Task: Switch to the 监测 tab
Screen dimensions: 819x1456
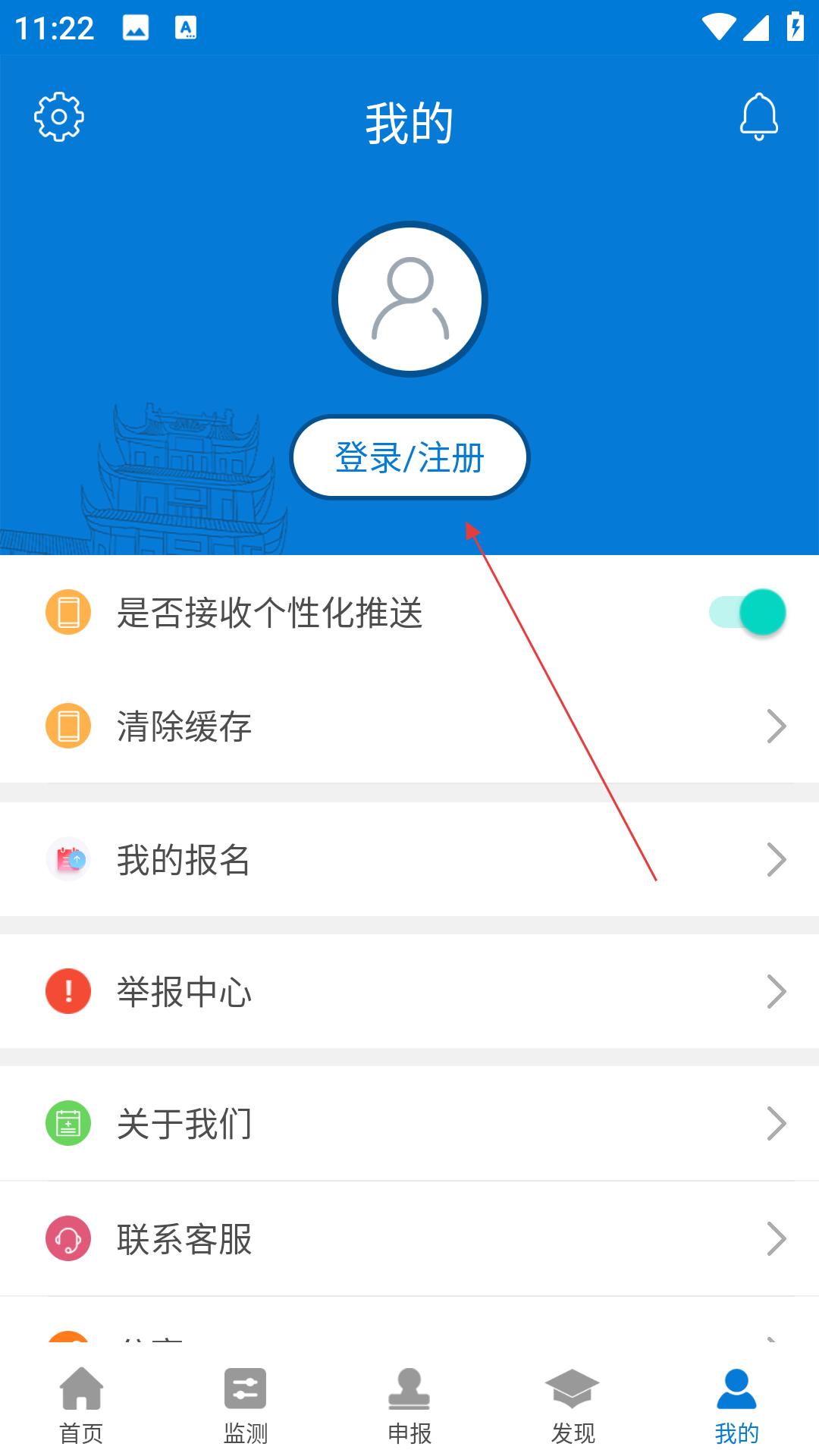Action: tap(246, 1404)
